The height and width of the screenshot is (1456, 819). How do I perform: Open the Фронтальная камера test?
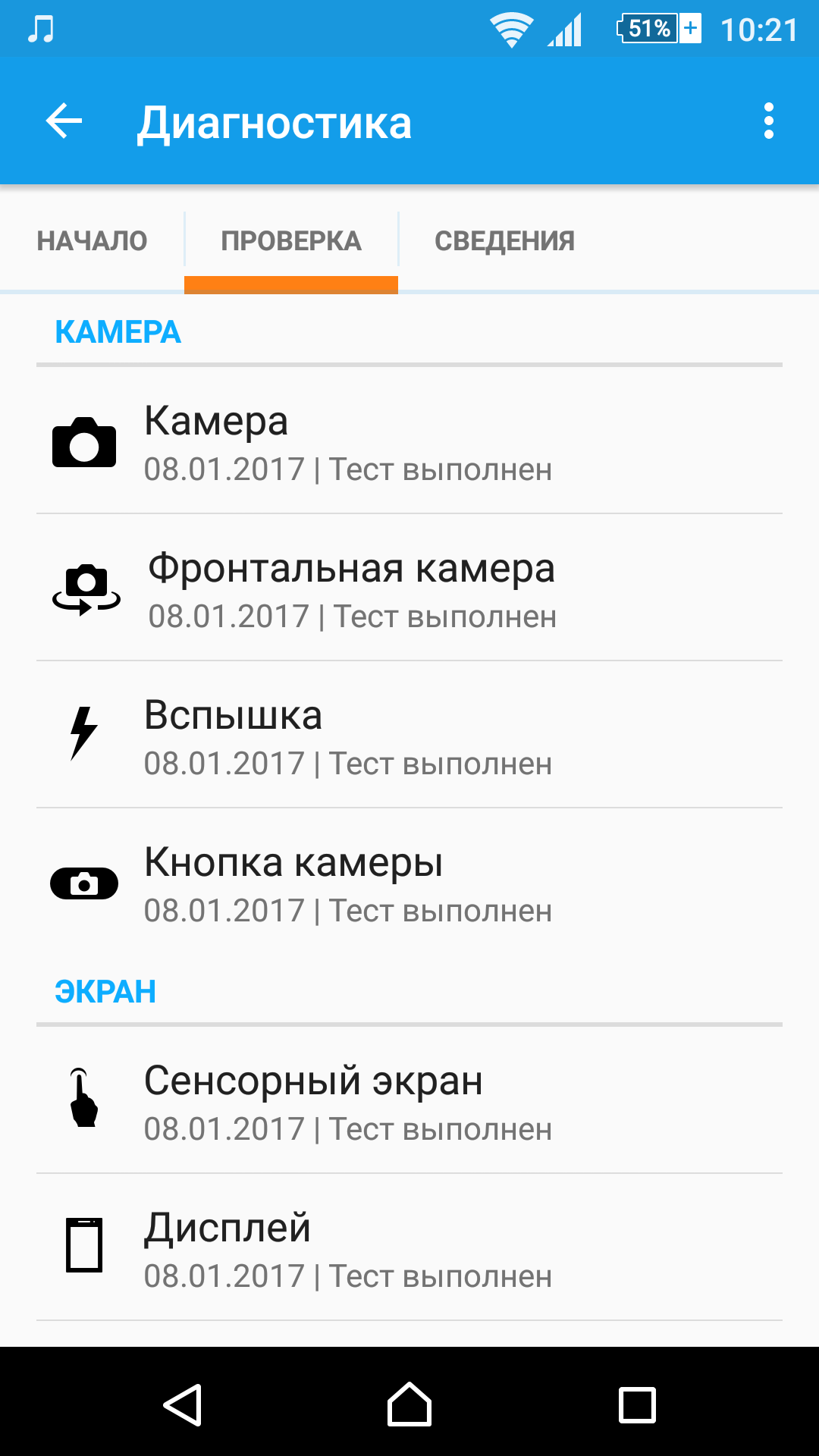pos(409,588)
